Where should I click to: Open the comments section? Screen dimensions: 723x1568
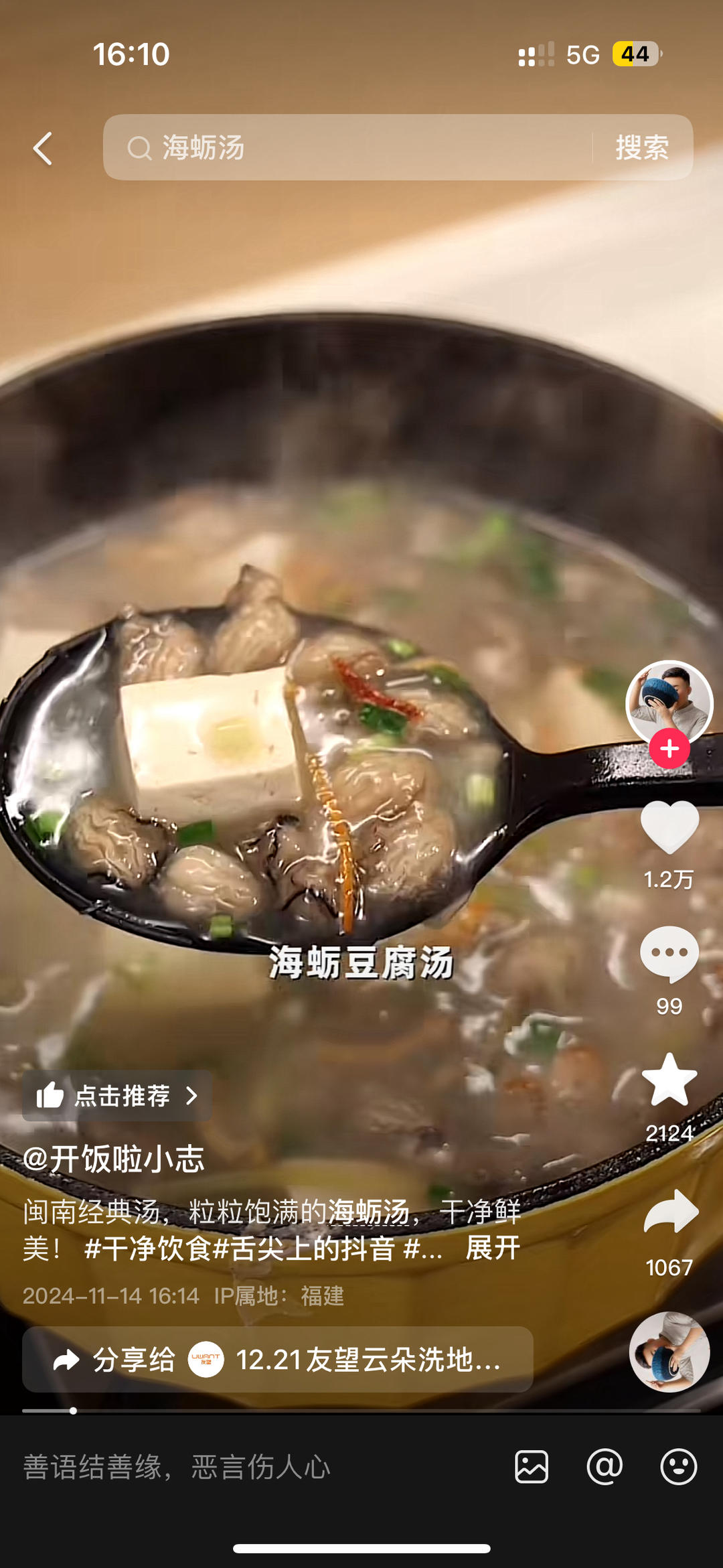pyautogui.click(x=669, y=954)
